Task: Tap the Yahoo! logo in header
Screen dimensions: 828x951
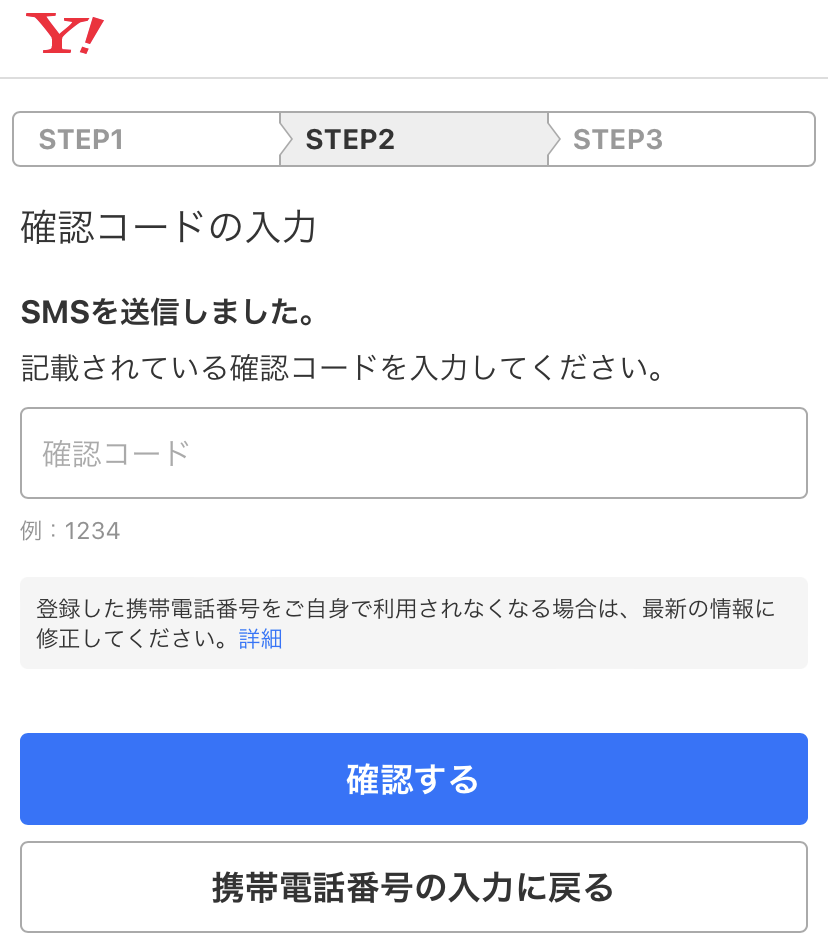Action: [x=64, y=36]
